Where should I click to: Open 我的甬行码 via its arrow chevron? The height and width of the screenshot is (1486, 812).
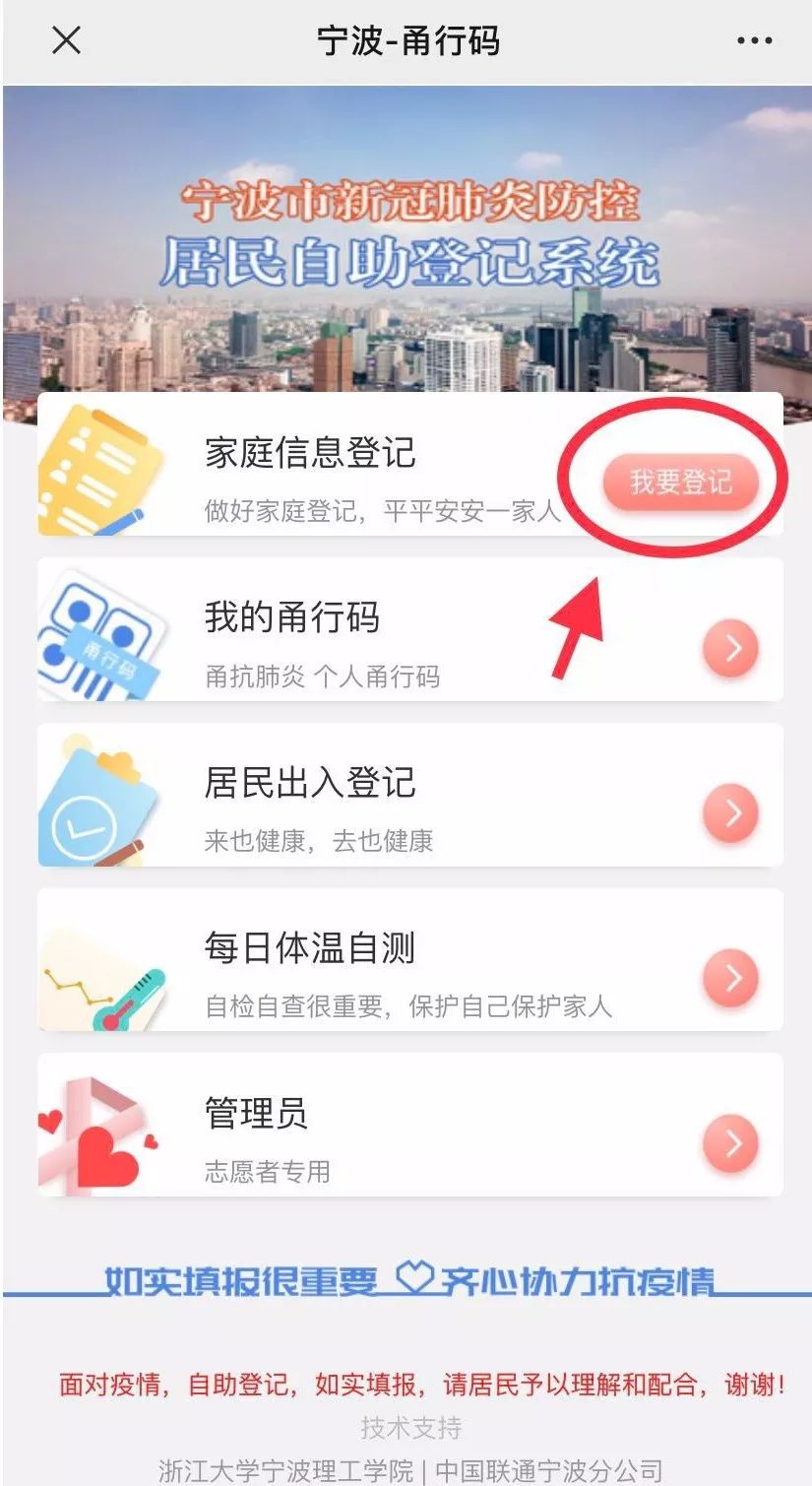[x=730, y=648]
